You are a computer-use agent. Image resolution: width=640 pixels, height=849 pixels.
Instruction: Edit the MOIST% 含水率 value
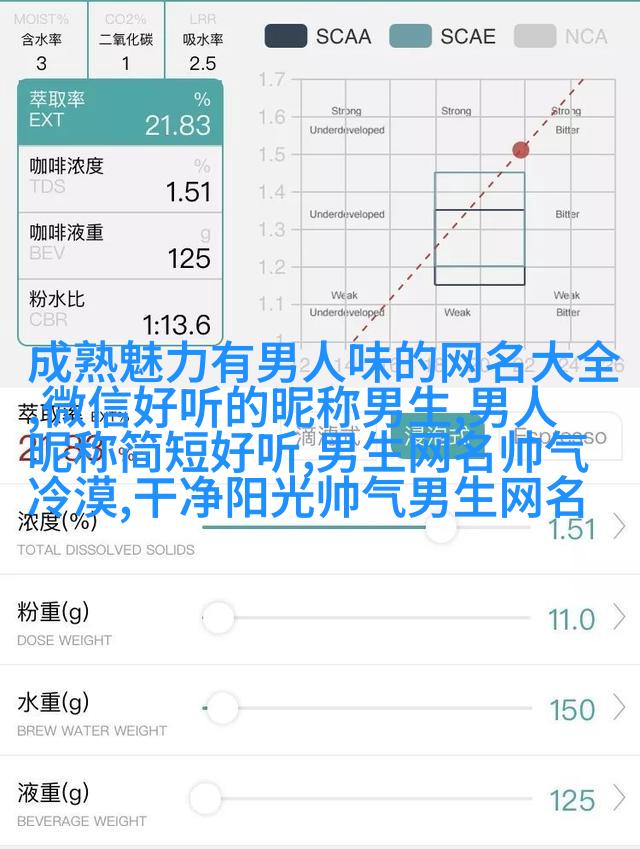(42, 63)
